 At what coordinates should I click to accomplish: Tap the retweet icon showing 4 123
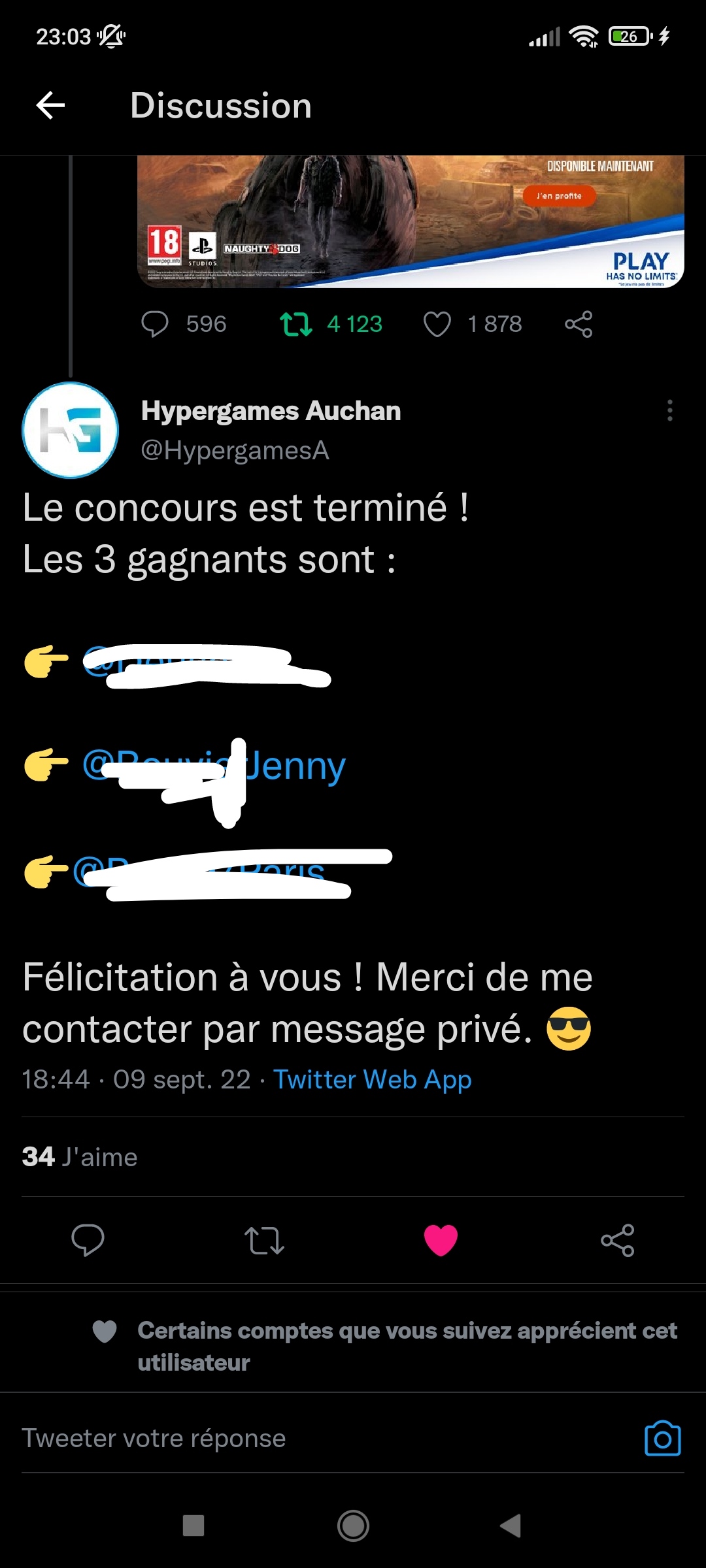pyautogui.click(x=296, y=324)
